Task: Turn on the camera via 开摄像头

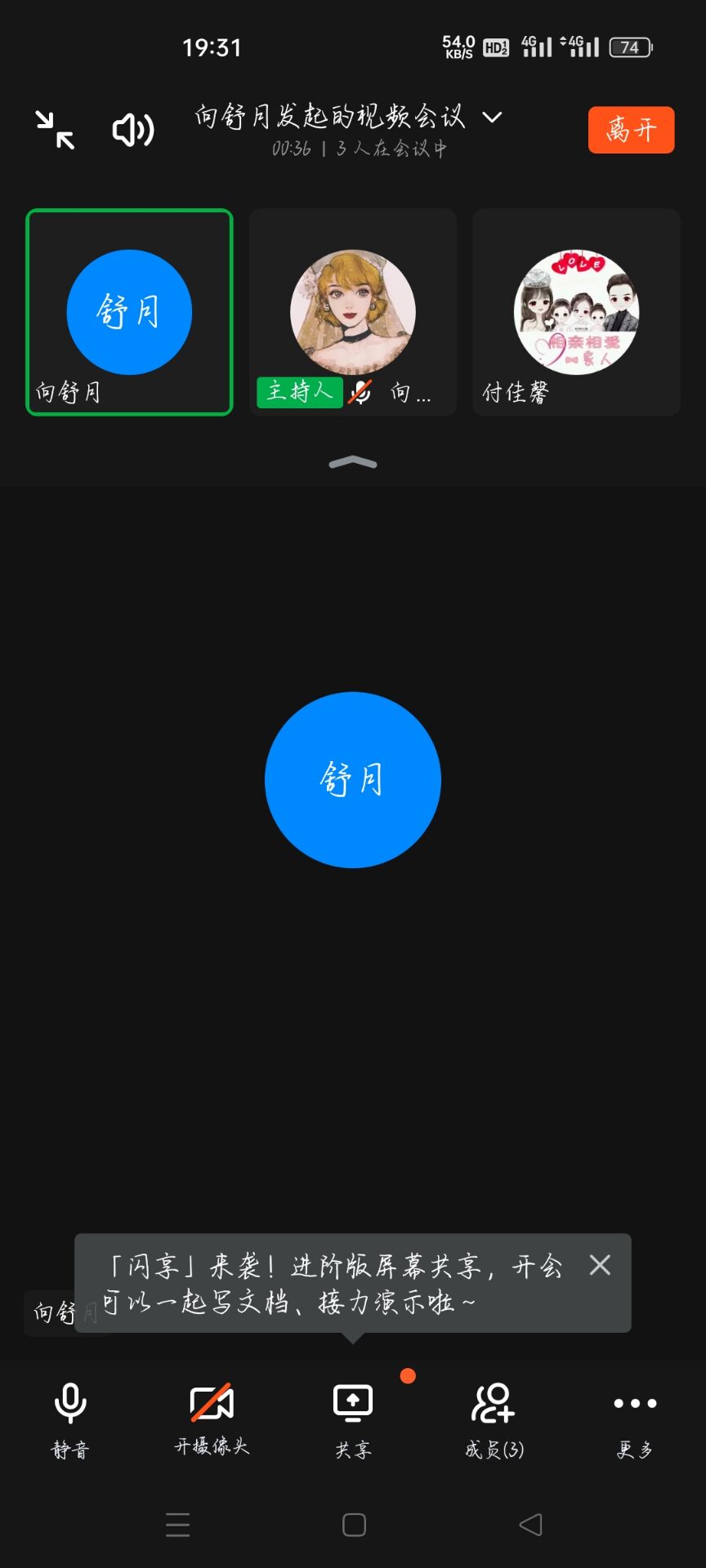Action: [212, 1419]
